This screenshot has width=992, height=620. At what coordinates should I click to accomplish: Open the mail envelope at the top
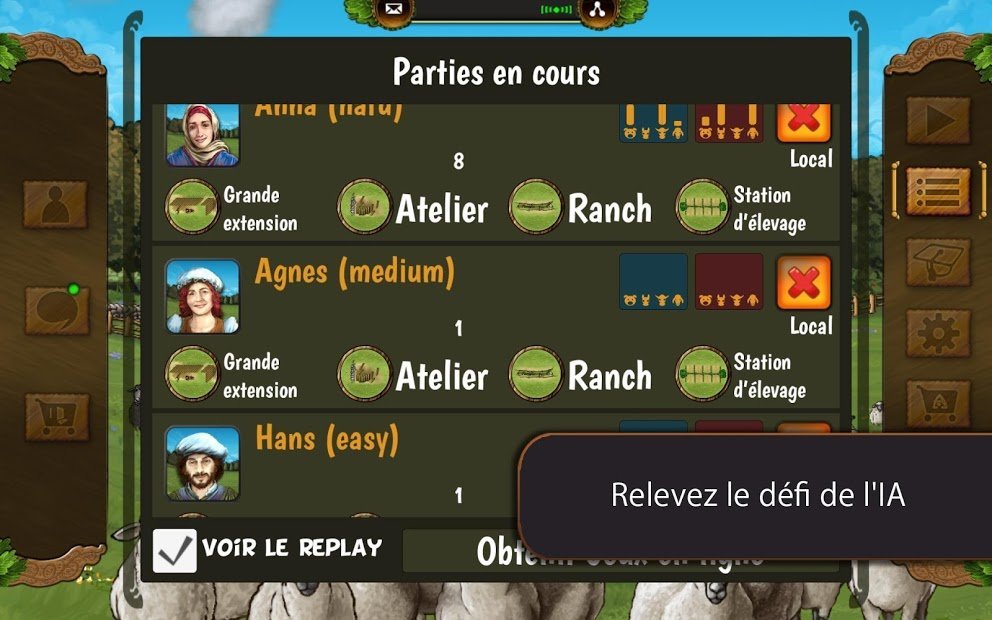point(393,9)
